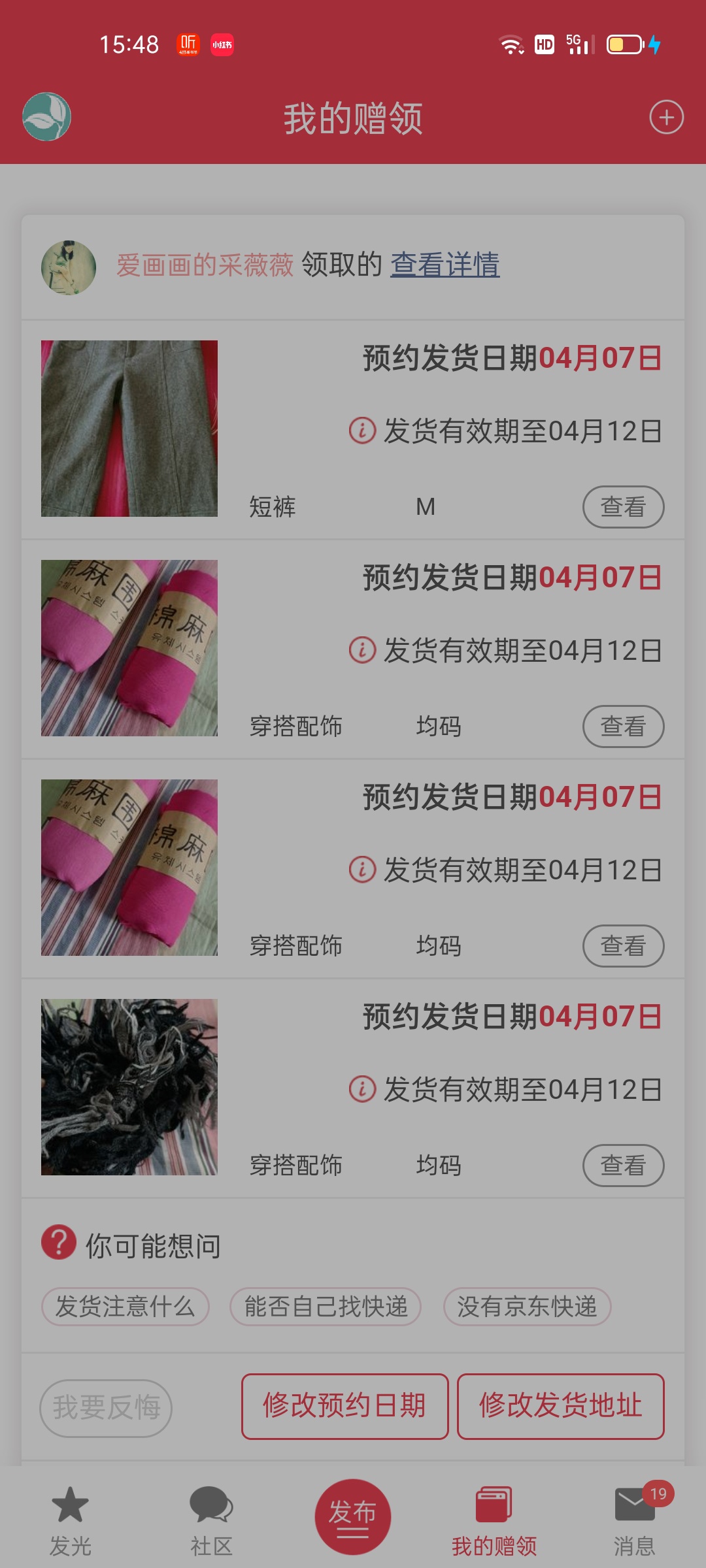
Task: Tap the info icon beside 短裤's 发货有效期
Action: 362,431
